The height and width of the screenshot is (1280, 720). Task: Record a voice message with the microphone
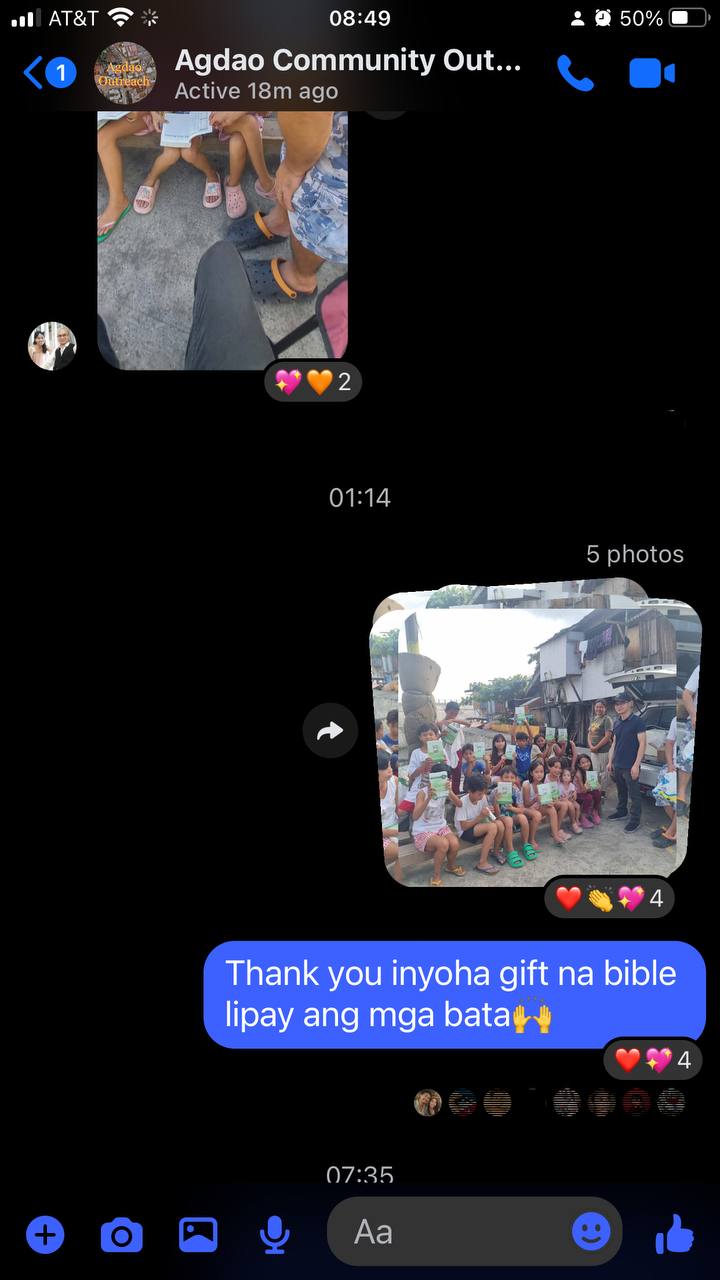coord(273,1235)
